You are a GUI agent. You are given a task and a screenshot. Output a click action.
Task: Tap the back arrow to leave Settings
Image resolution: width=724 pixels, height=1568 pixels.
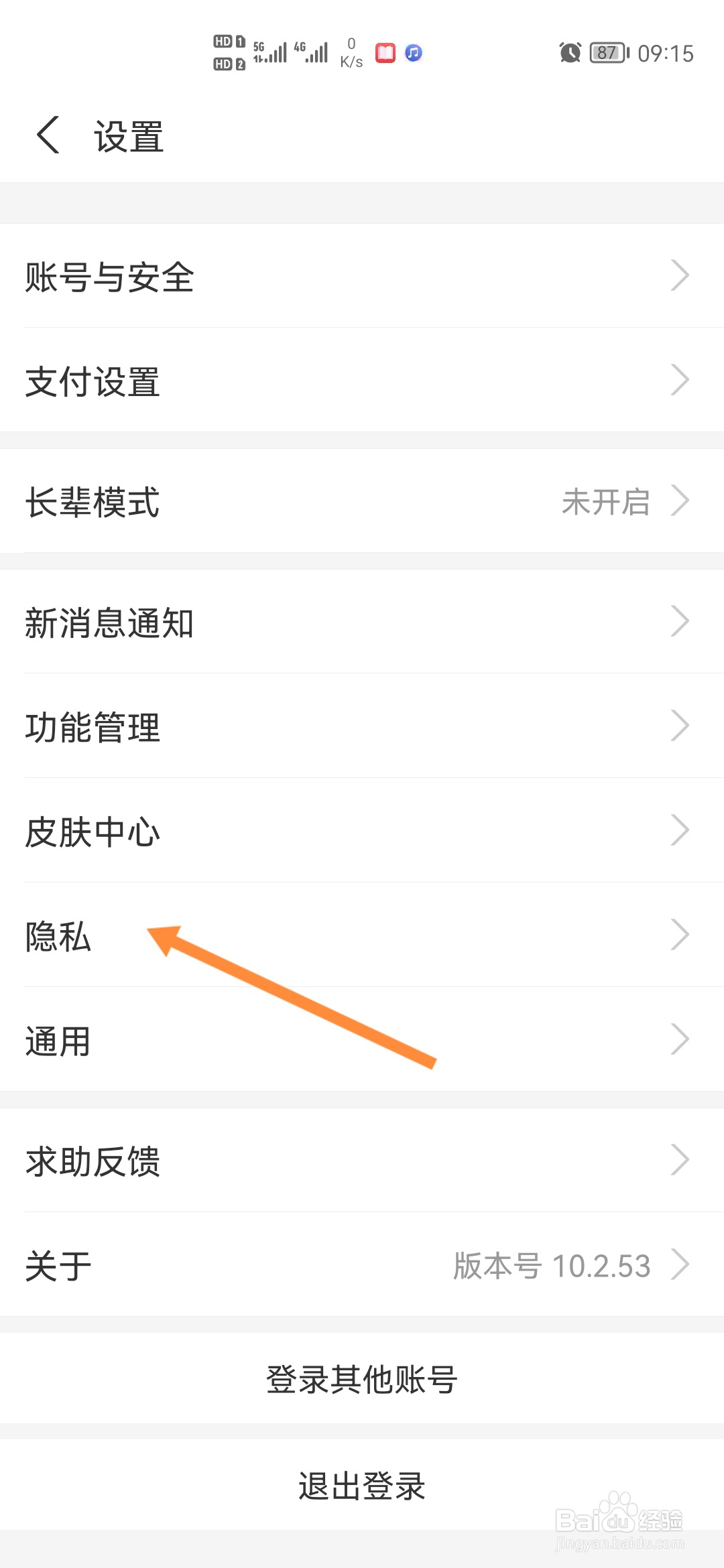point(47,134)
